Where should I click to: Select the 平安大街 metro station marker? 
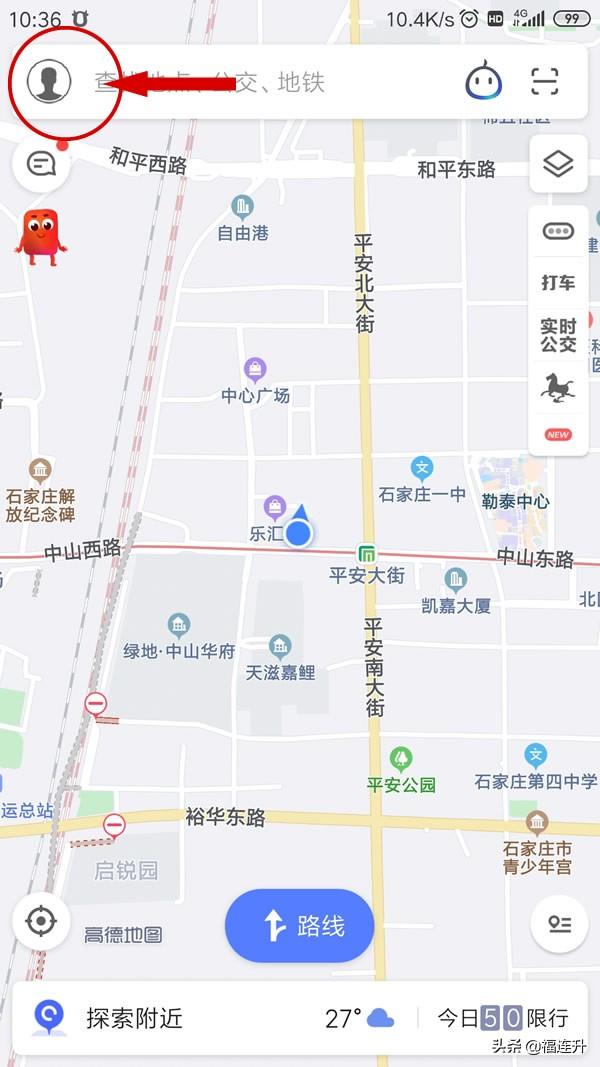tap(368, 554)
